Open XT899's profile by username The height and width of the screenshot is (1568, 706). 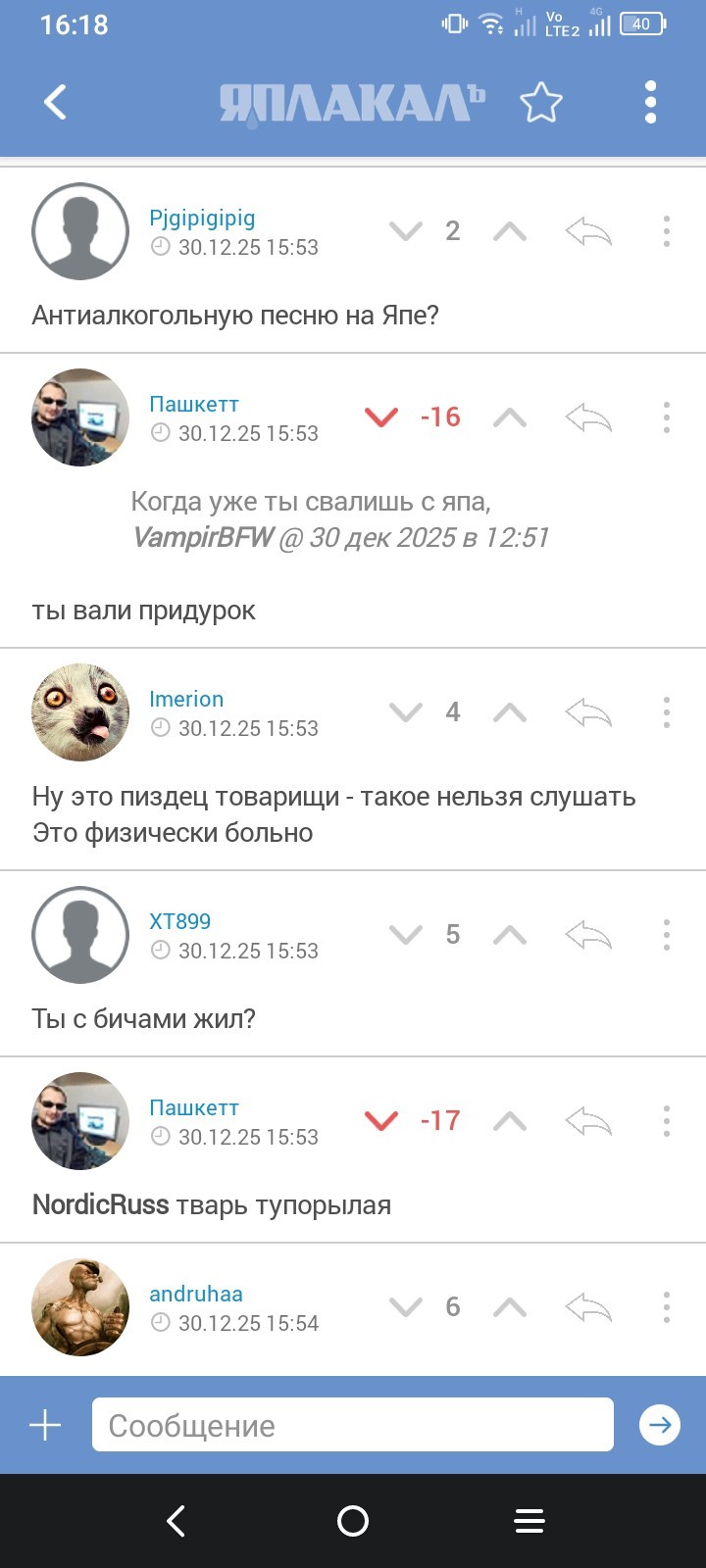[x=179, y=921]
